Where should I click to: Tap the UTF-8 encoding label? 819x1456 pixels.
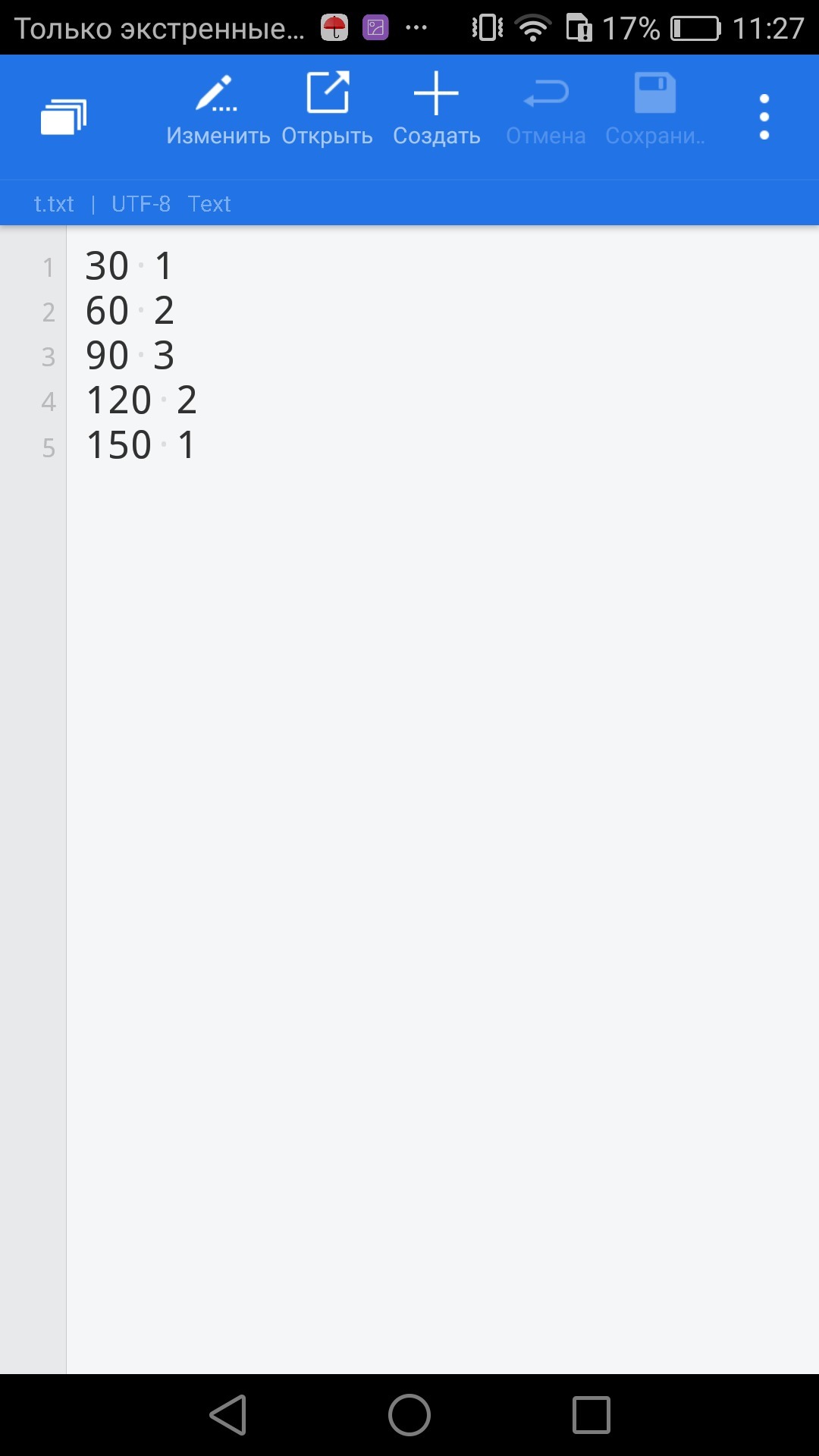click(x=141, y=204)
